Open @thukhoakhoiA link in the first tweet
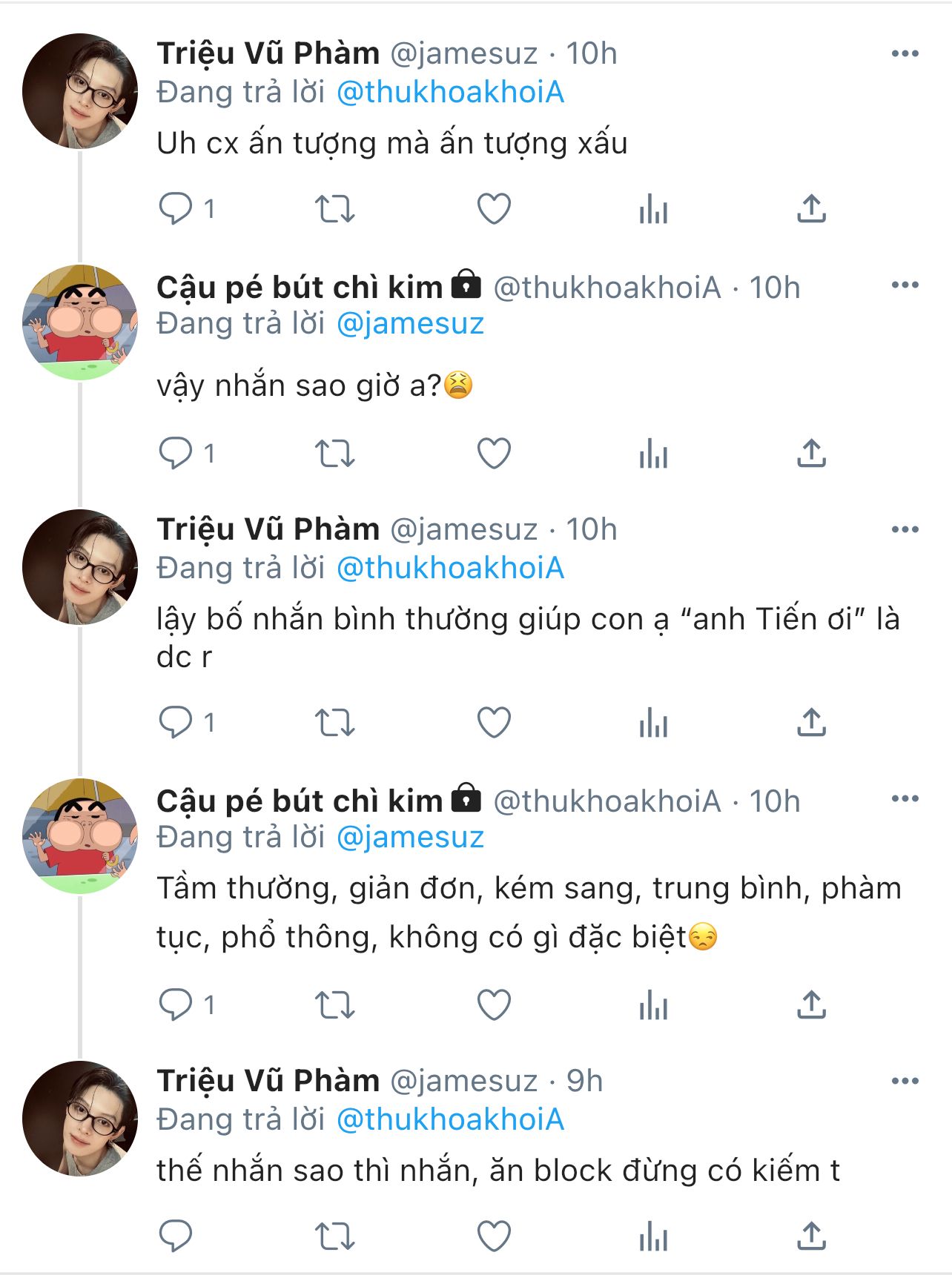 pos(450,93)
